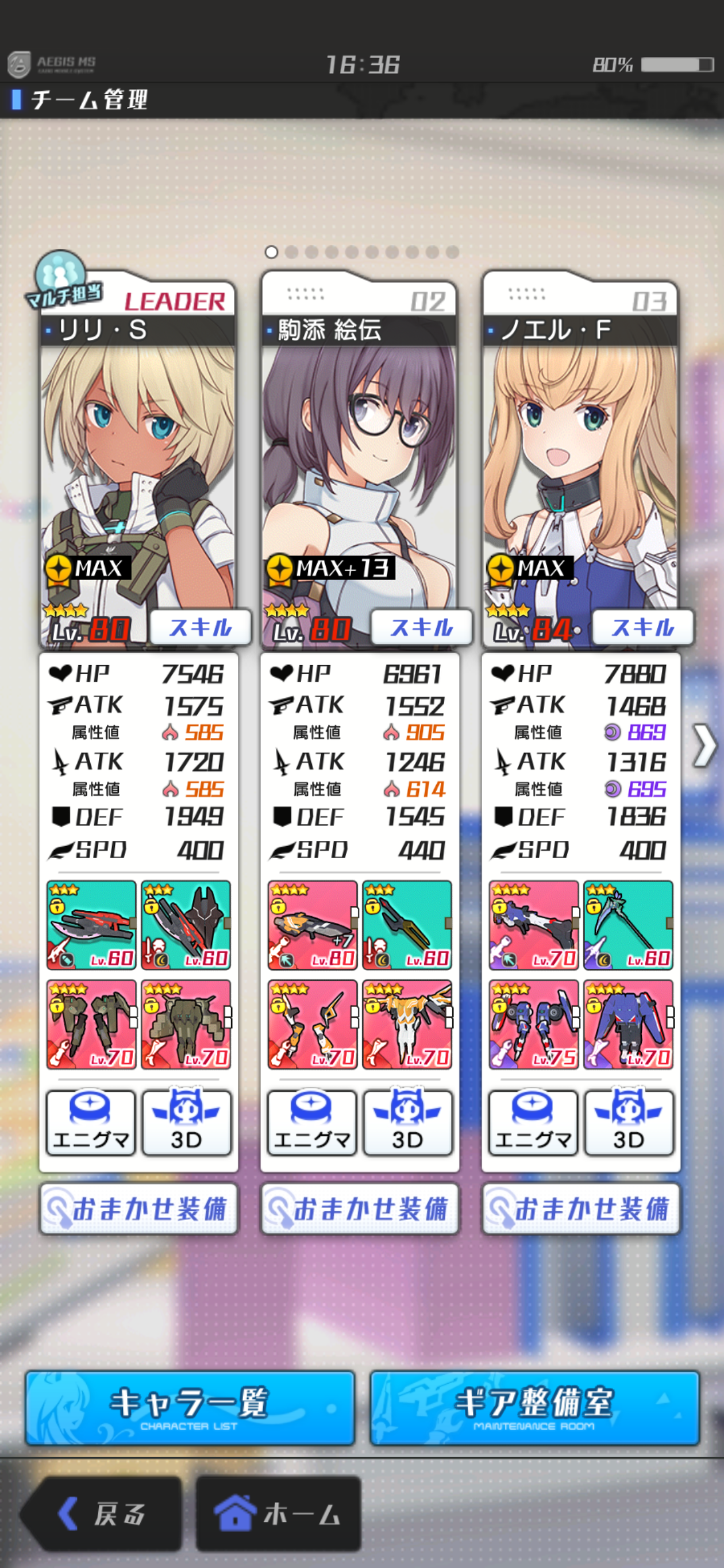Open ノエル・F's Lv.75 leg gear
724x1568 pixels.
[534, 1025]
